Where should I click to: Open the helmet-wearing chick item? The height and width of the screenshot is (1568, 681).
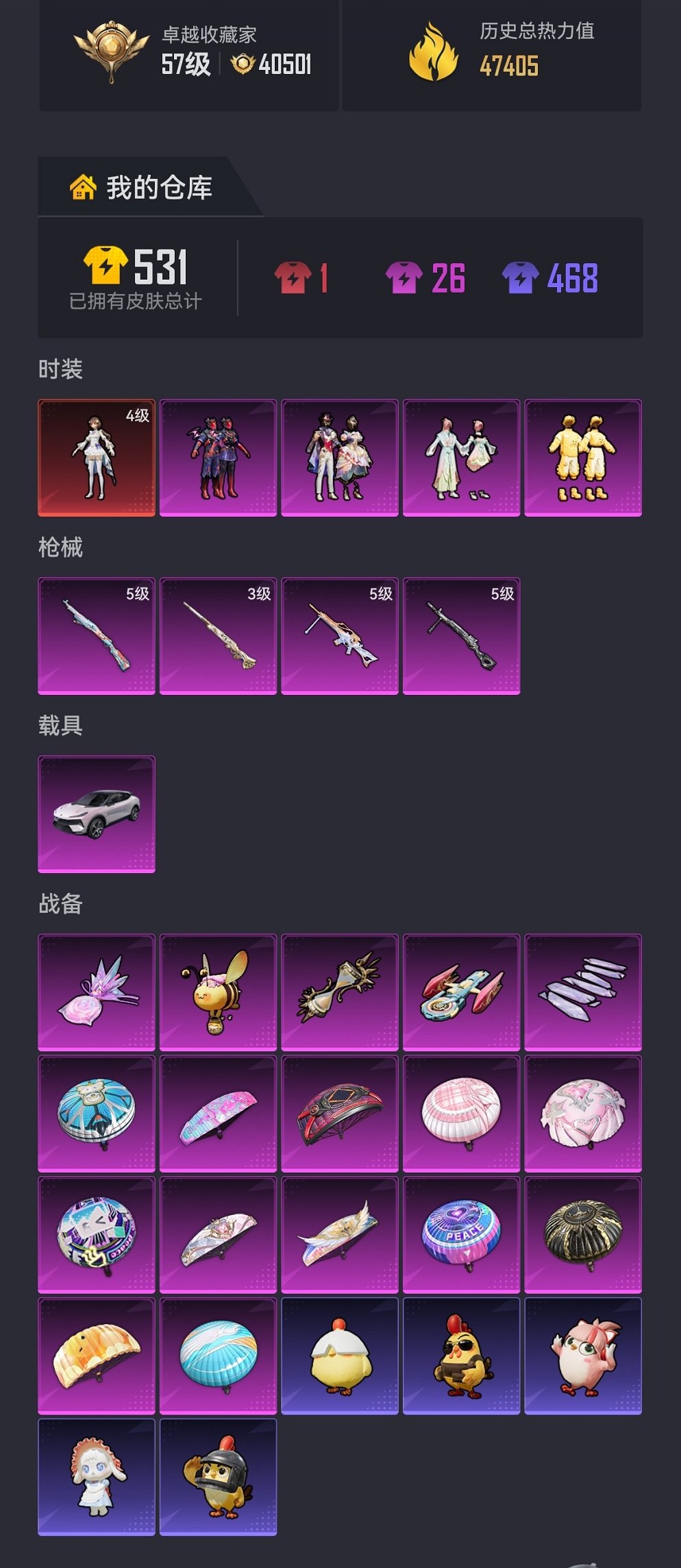coord(218,1477)
